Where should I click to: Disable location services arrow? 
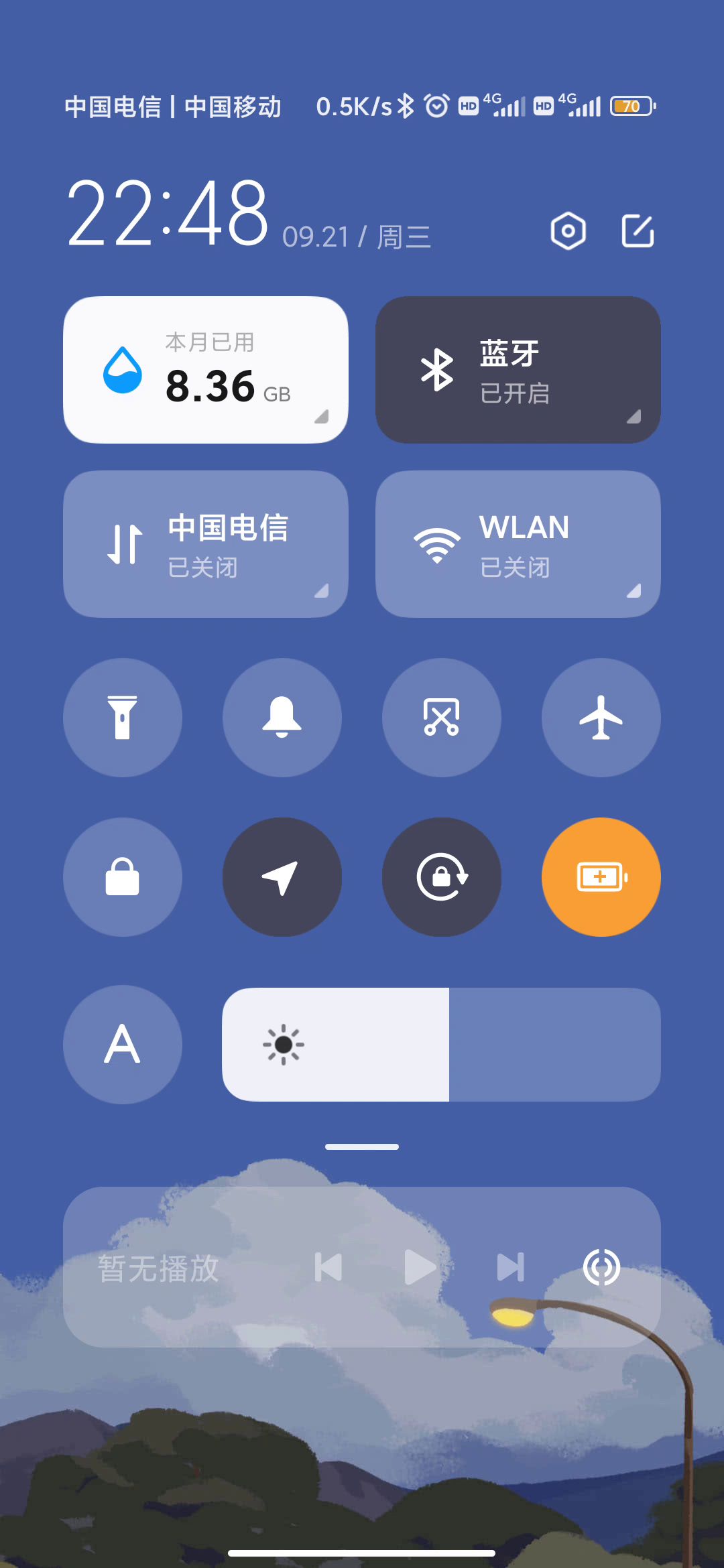click(x=282, y=877)
